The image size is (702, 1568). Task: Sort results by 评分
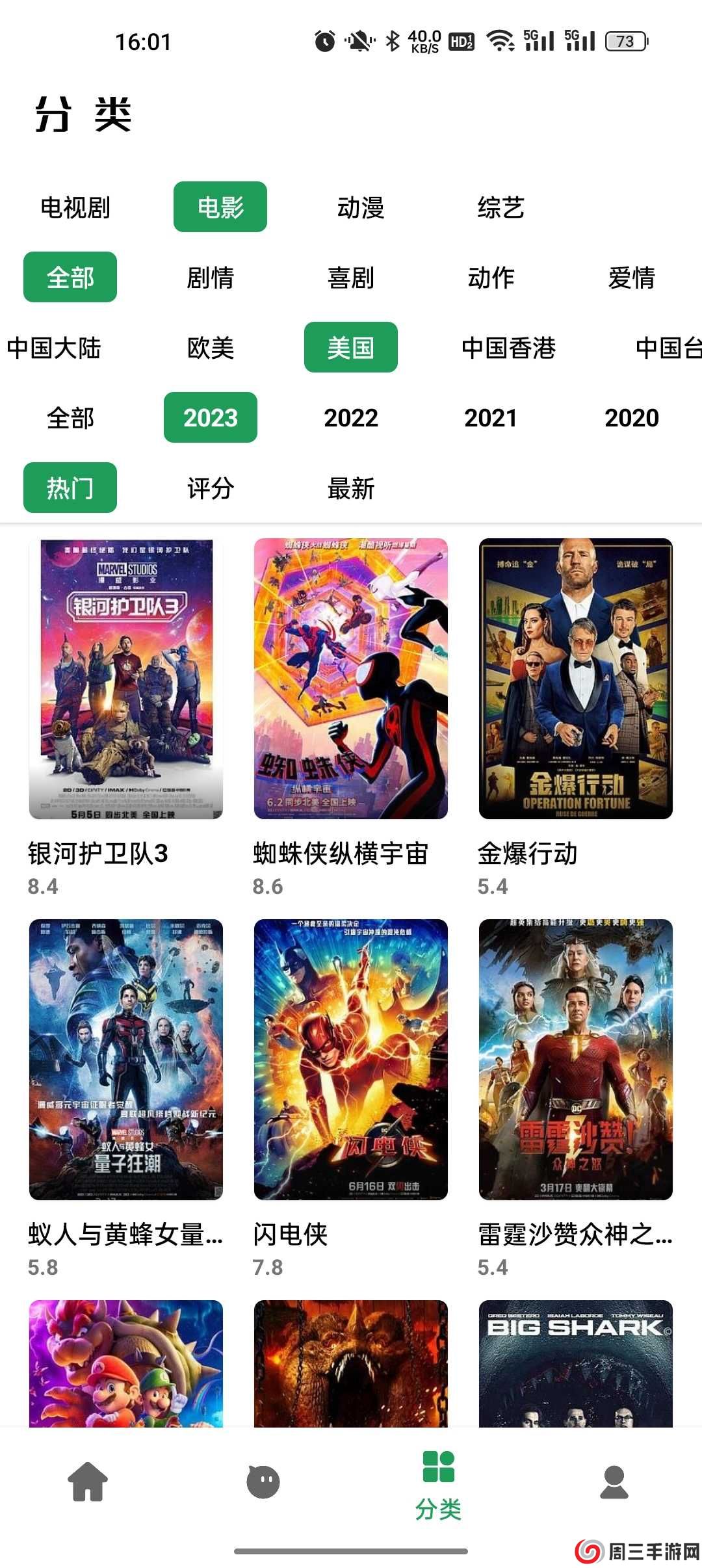point(209,488)
